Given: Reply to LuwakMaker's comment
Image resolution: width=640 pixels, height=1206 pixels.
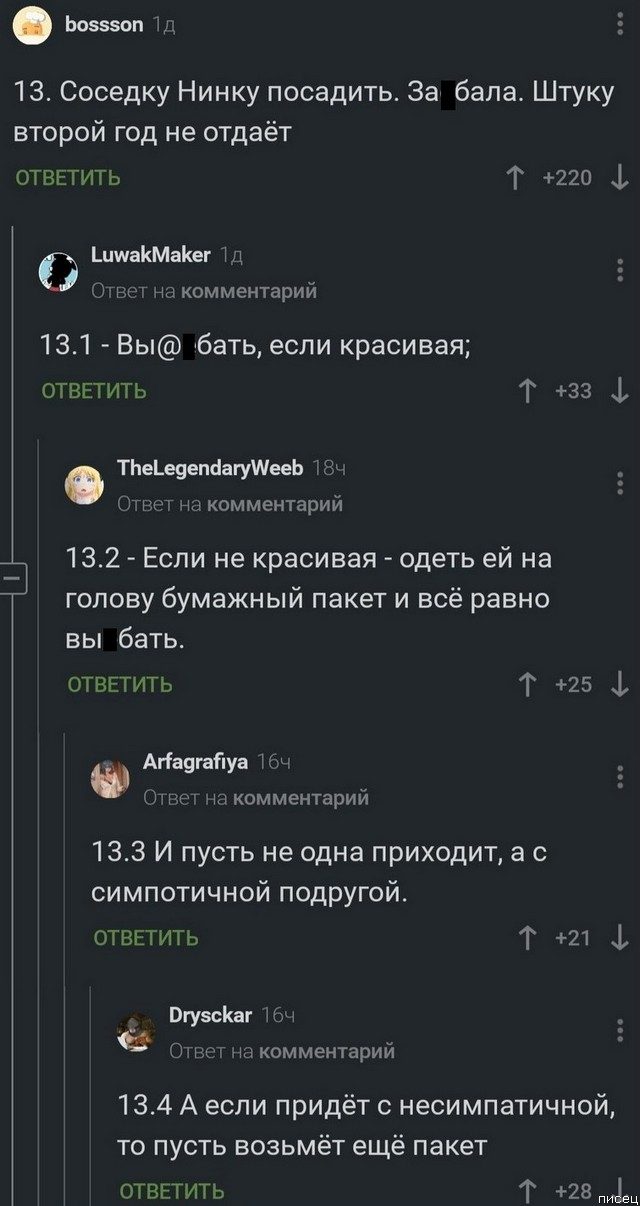Looking at the screenshot, I should 94,391.
